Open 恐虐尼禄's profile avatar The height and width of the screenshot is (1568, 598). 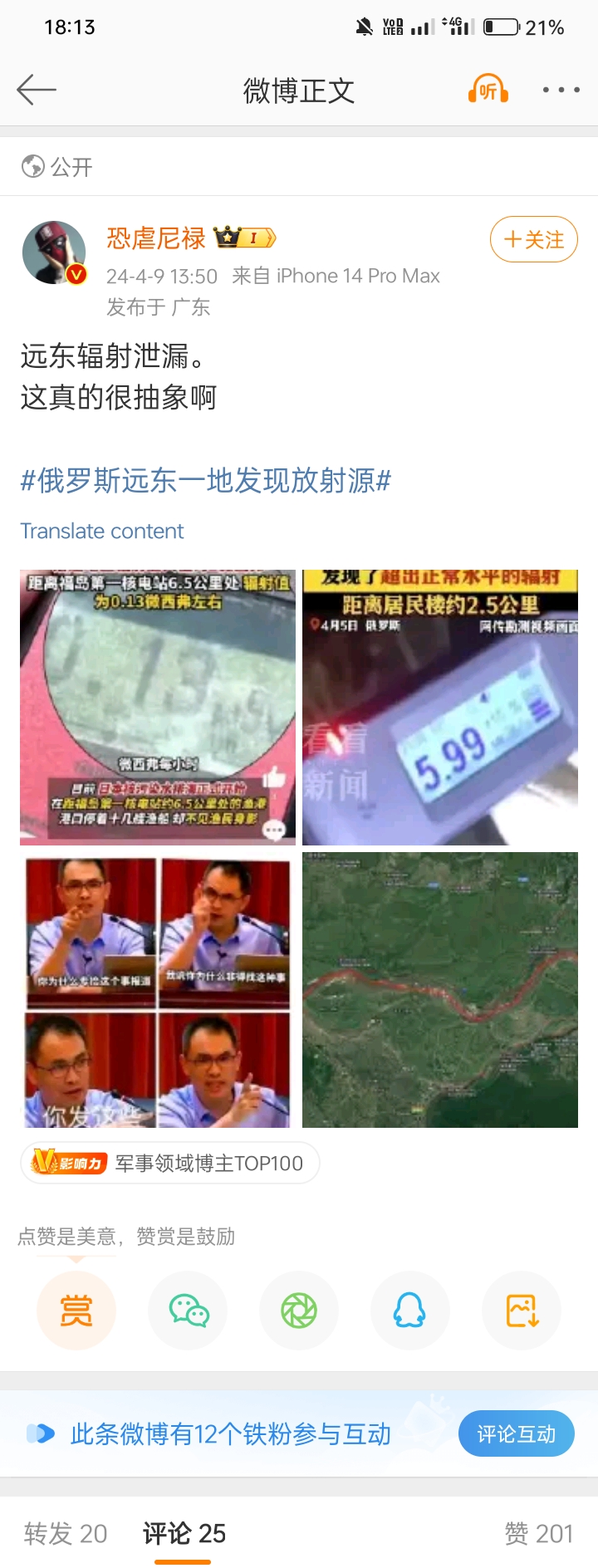[54, 252]
